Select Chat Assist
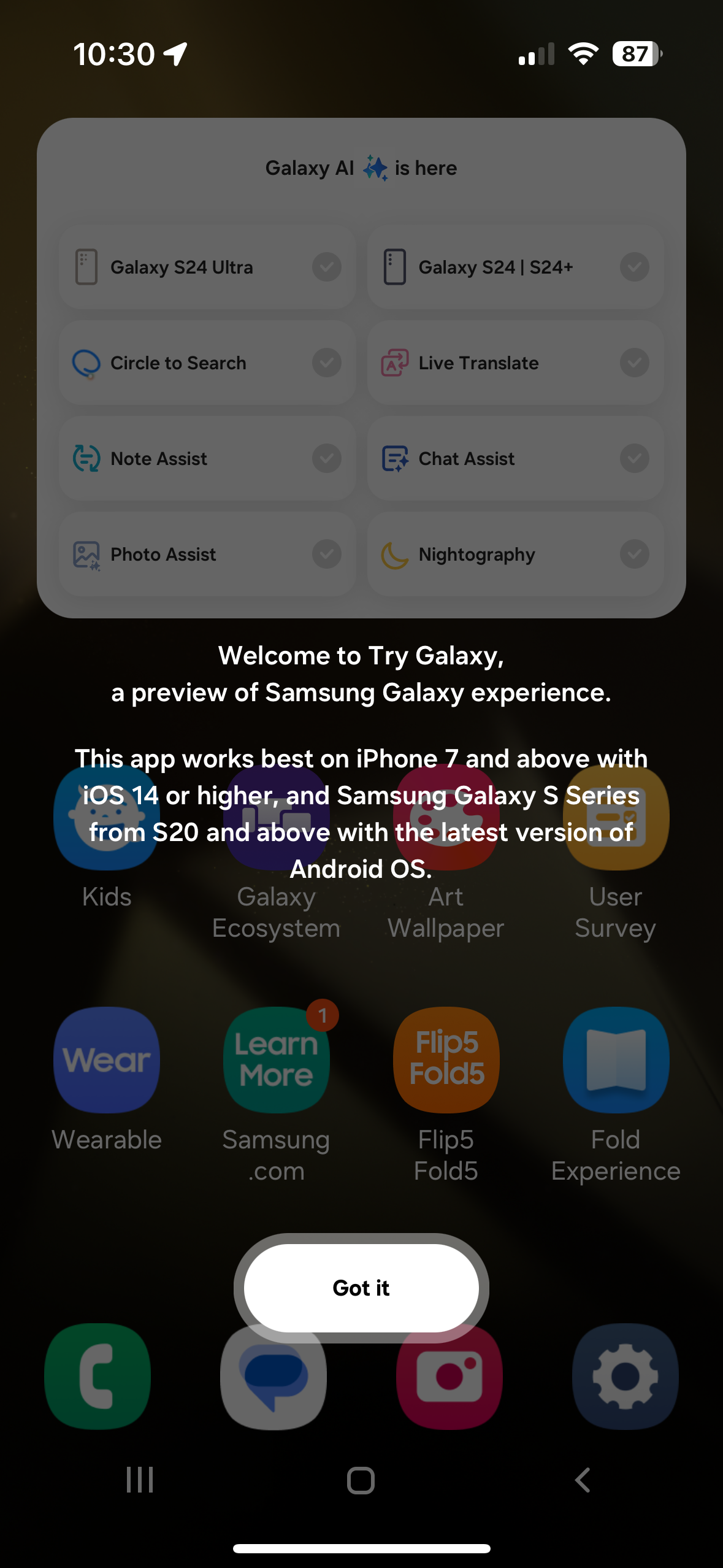 click(515, 458)
